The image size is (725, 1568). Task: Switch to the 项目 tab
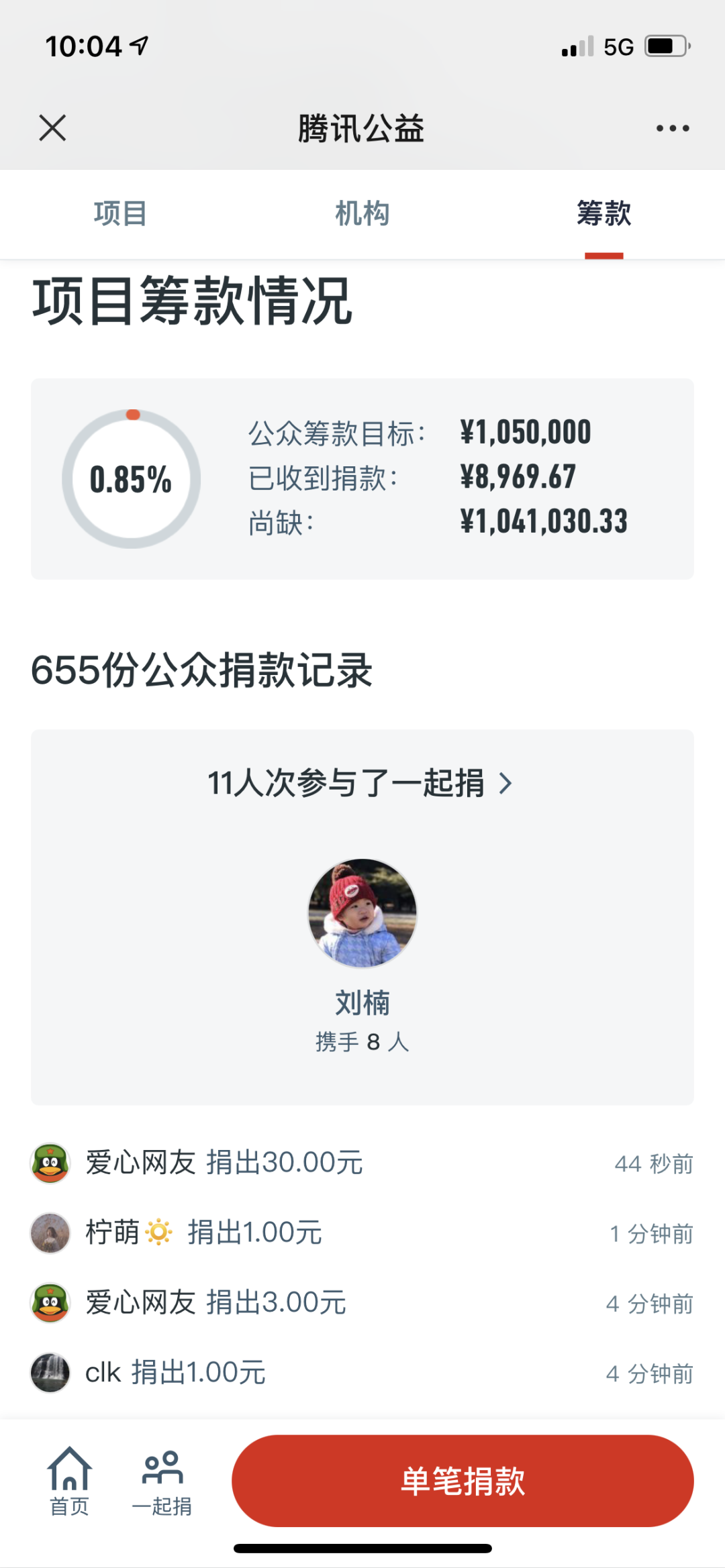point(121,213)
